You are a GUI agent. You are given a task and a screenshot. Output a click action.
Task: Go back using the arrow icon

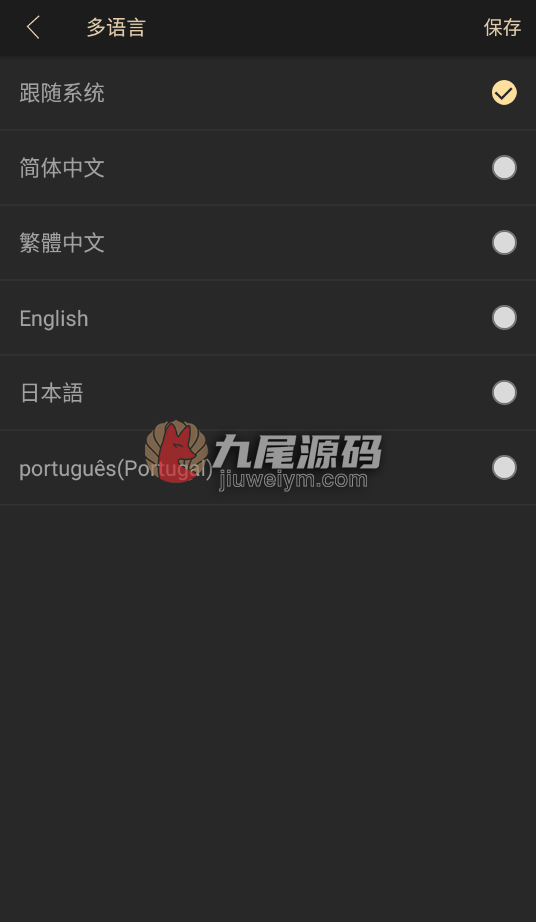(33, 28)
